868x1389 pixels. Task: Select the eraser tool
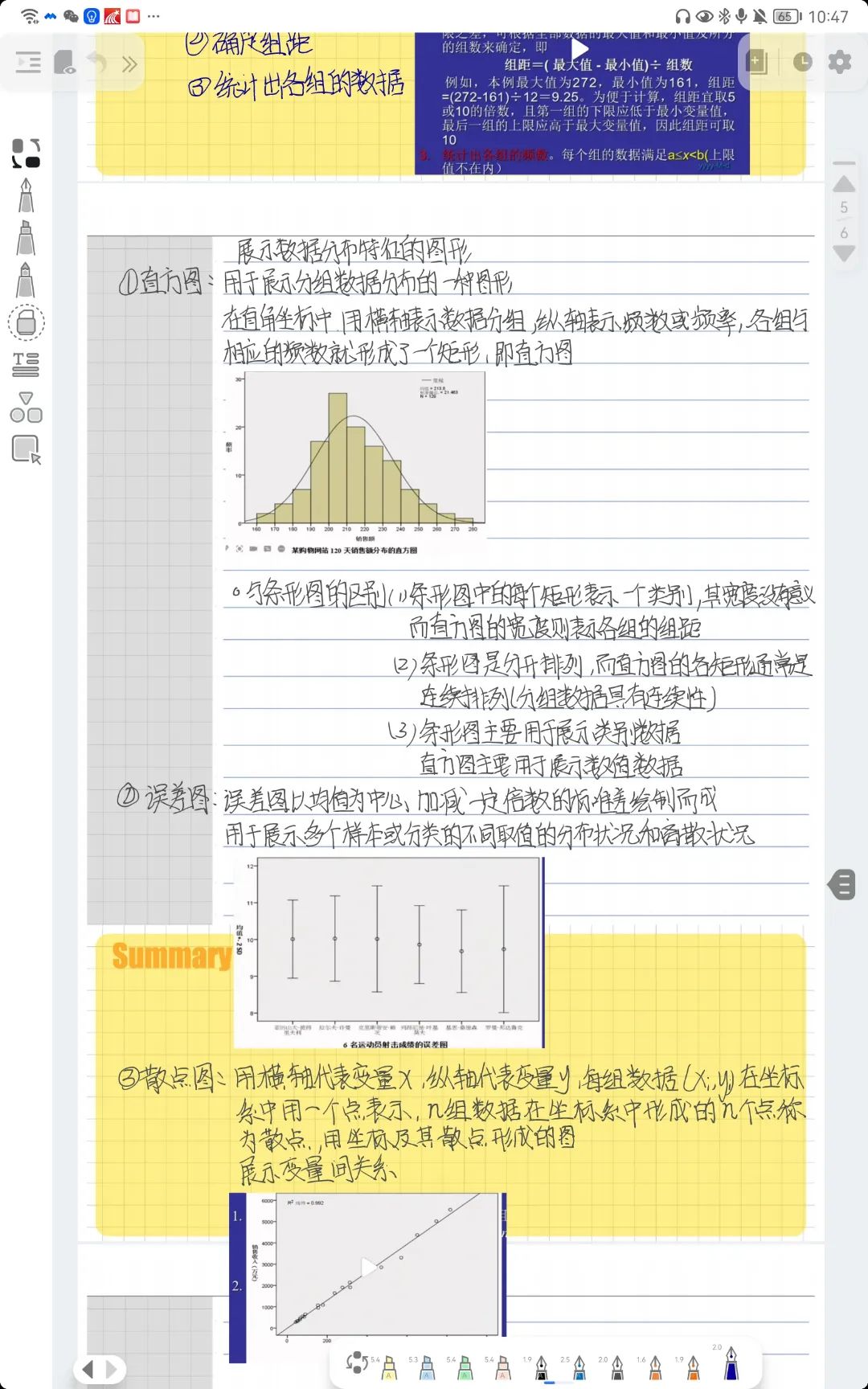coord(26,323)
